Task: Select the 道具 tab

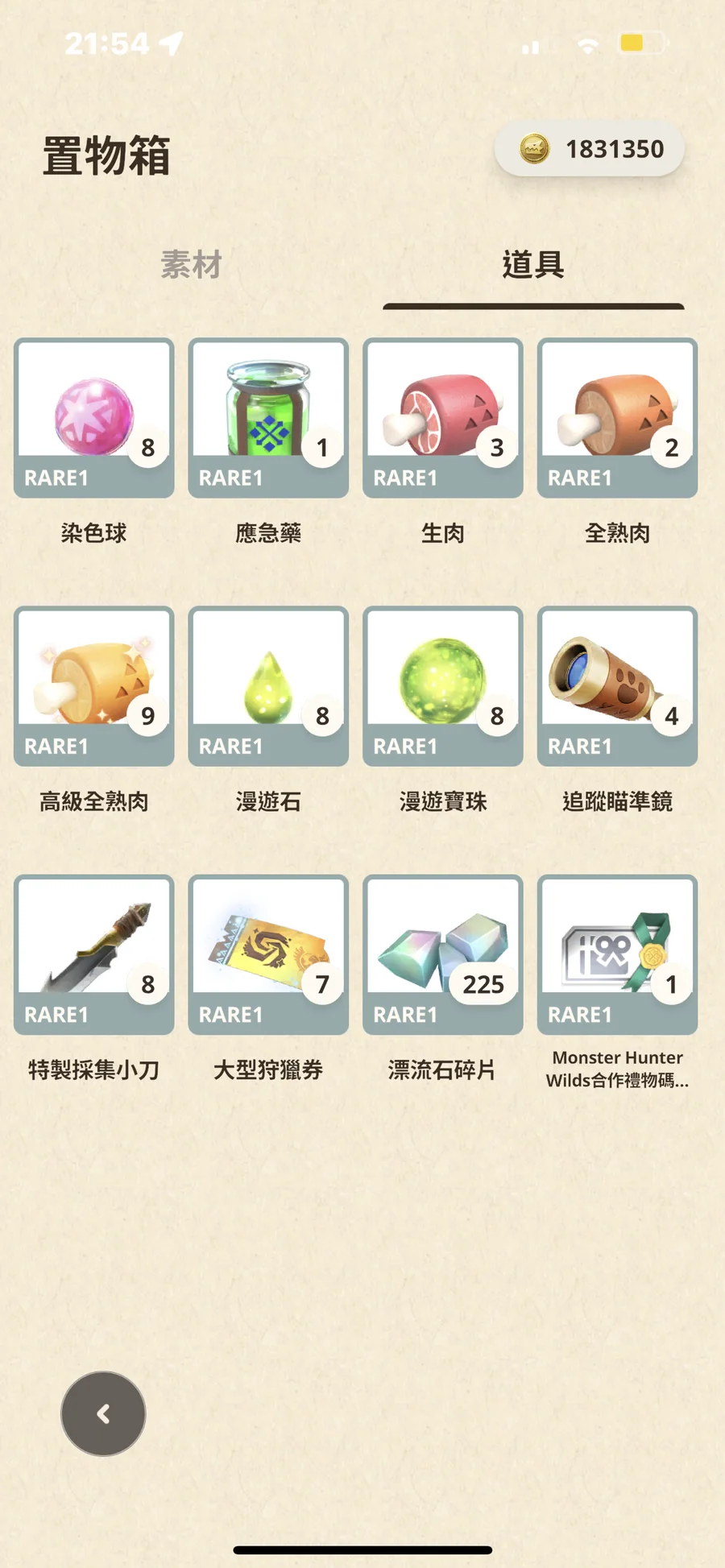Action: [532, 265]
